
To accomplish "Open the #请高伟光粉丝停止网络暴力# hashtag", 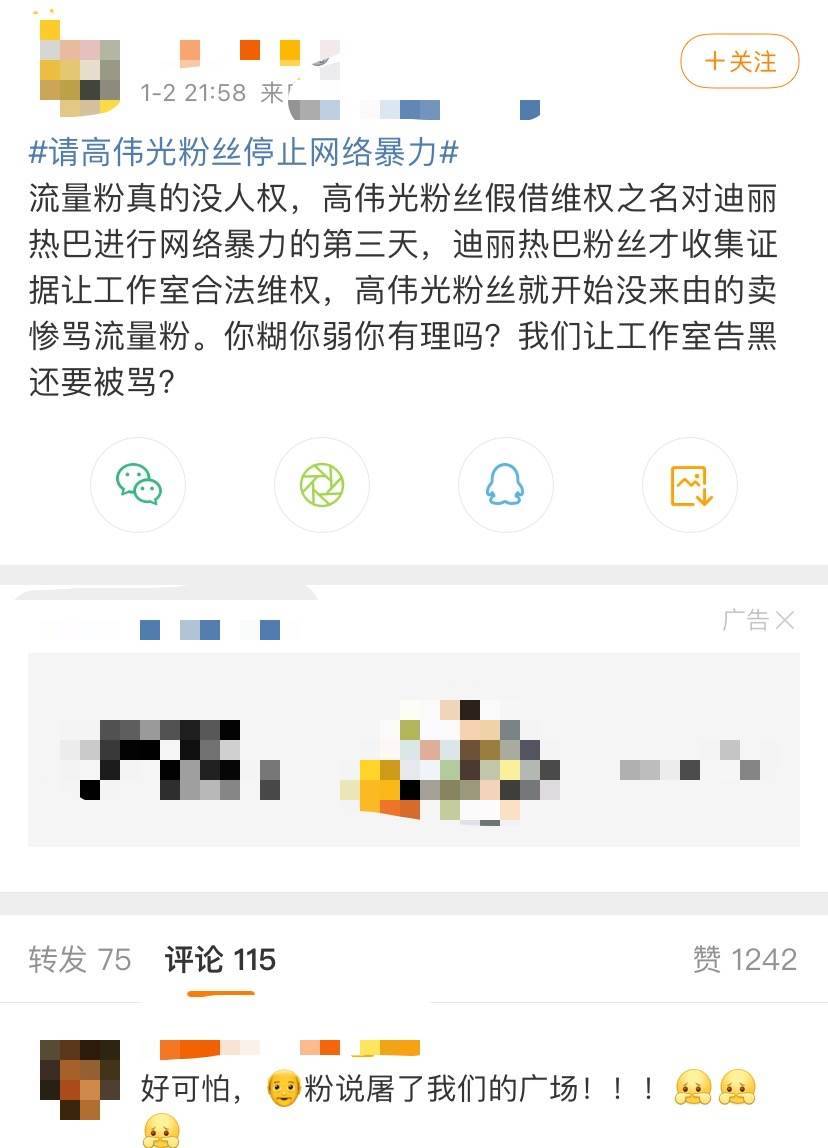I will point(244,153).
